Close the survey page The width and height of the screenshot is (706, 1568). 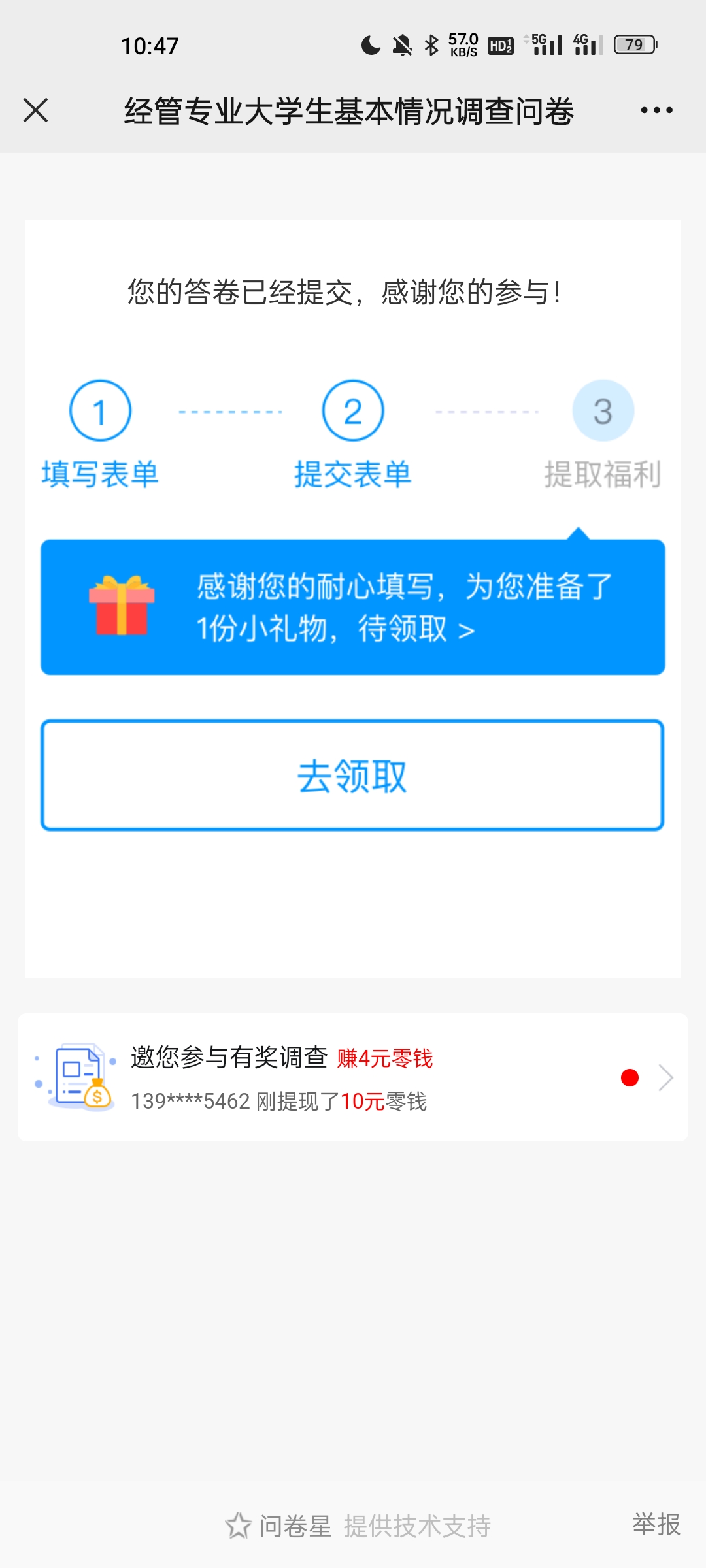(x=36, y=110)
